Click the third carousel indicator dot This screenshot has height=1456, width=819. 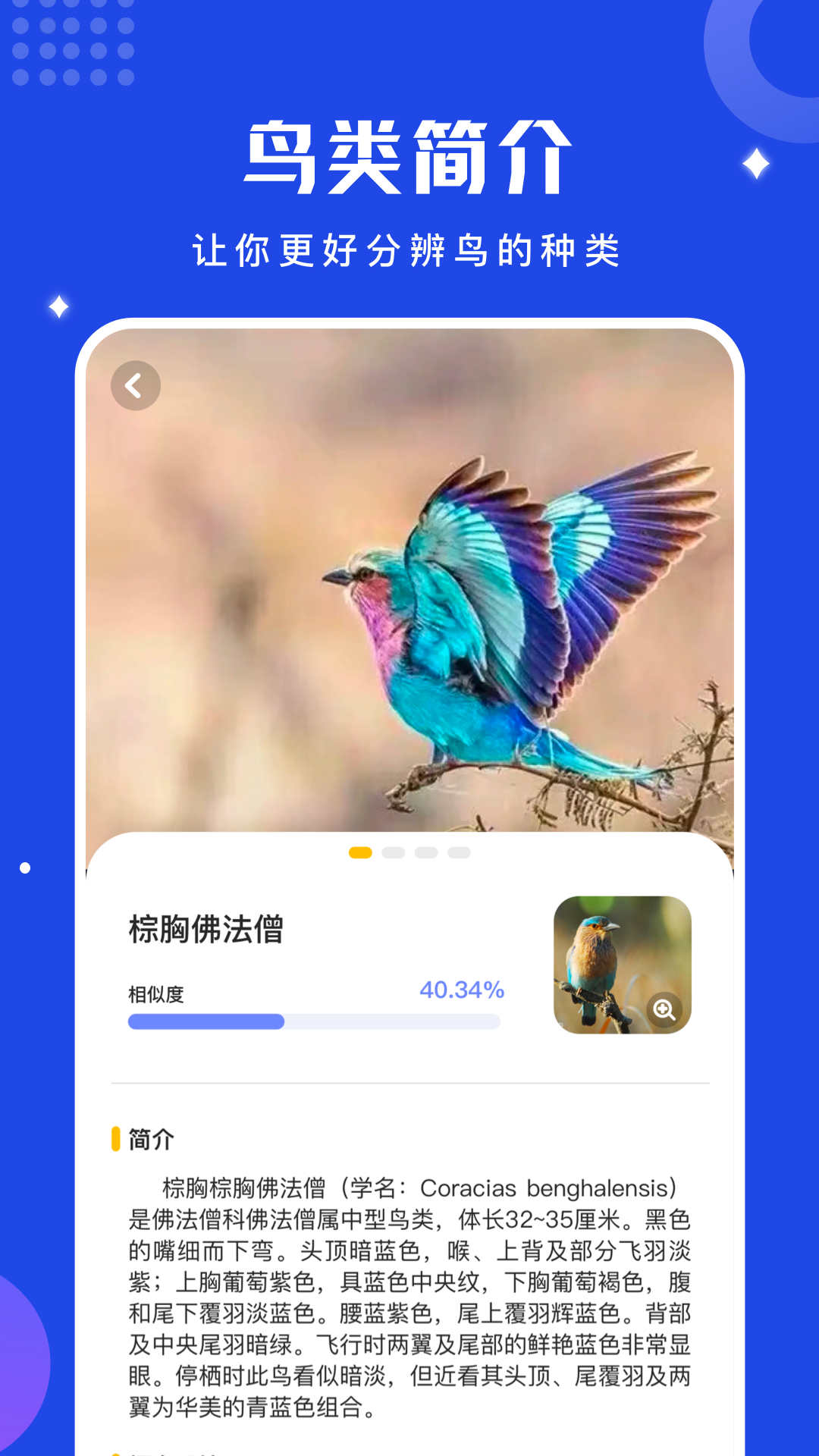[428, 852]
